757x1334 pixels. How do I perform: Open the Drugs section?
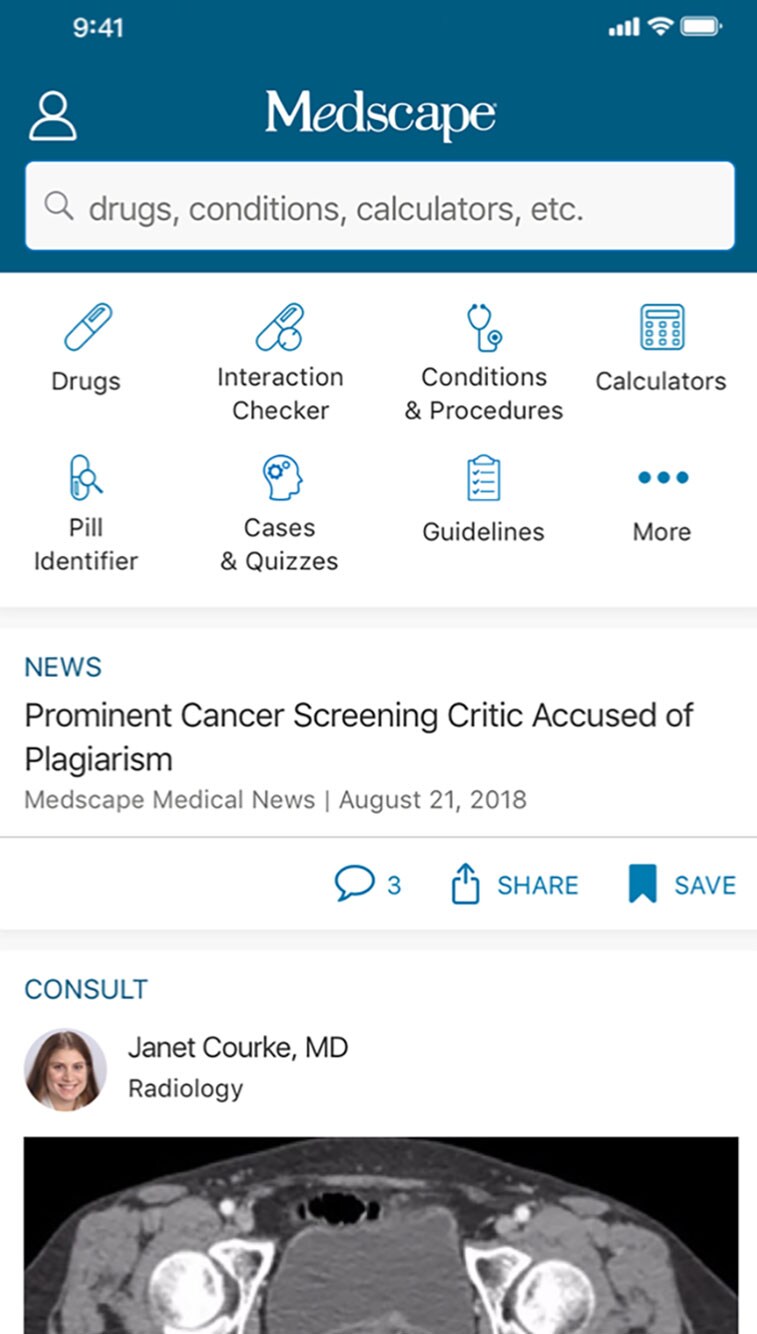click(x=86, y=349)
